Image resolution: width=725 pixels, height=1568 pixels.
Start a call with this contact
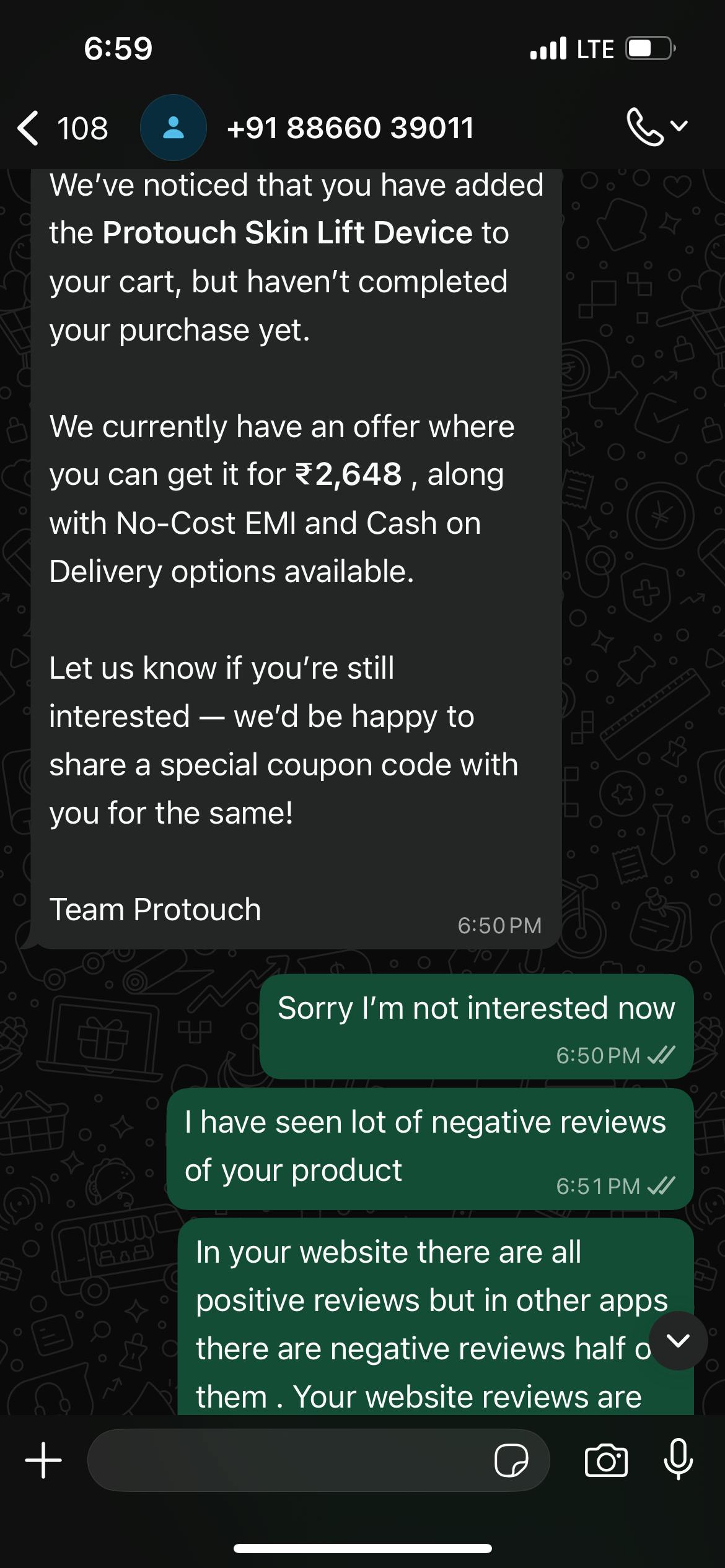pos(646,127)
